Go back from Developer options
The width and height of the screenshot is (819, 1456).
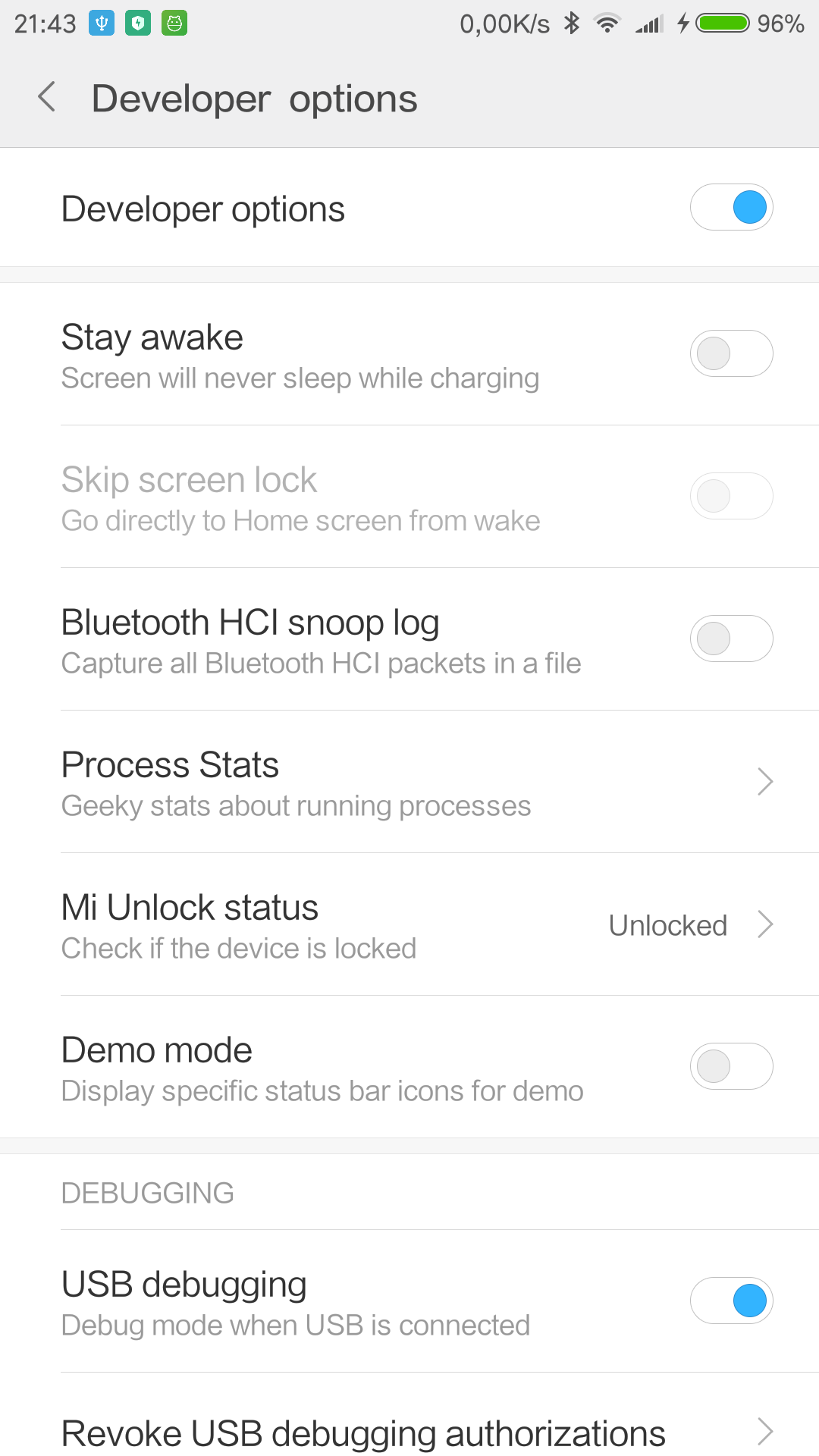[x=47, y=98]
